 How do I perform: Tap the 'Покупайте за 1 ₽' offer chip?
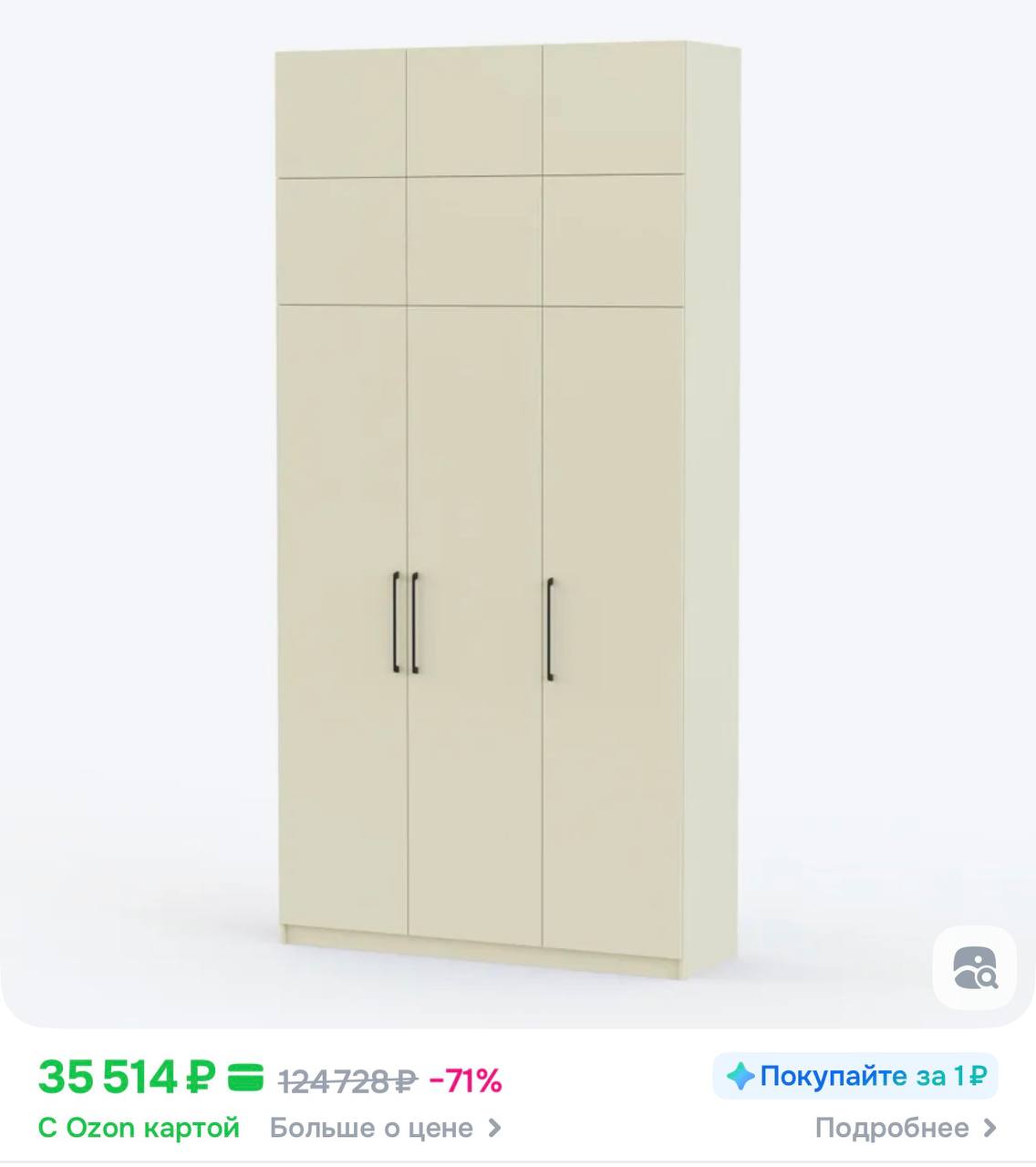(855, 1077)
